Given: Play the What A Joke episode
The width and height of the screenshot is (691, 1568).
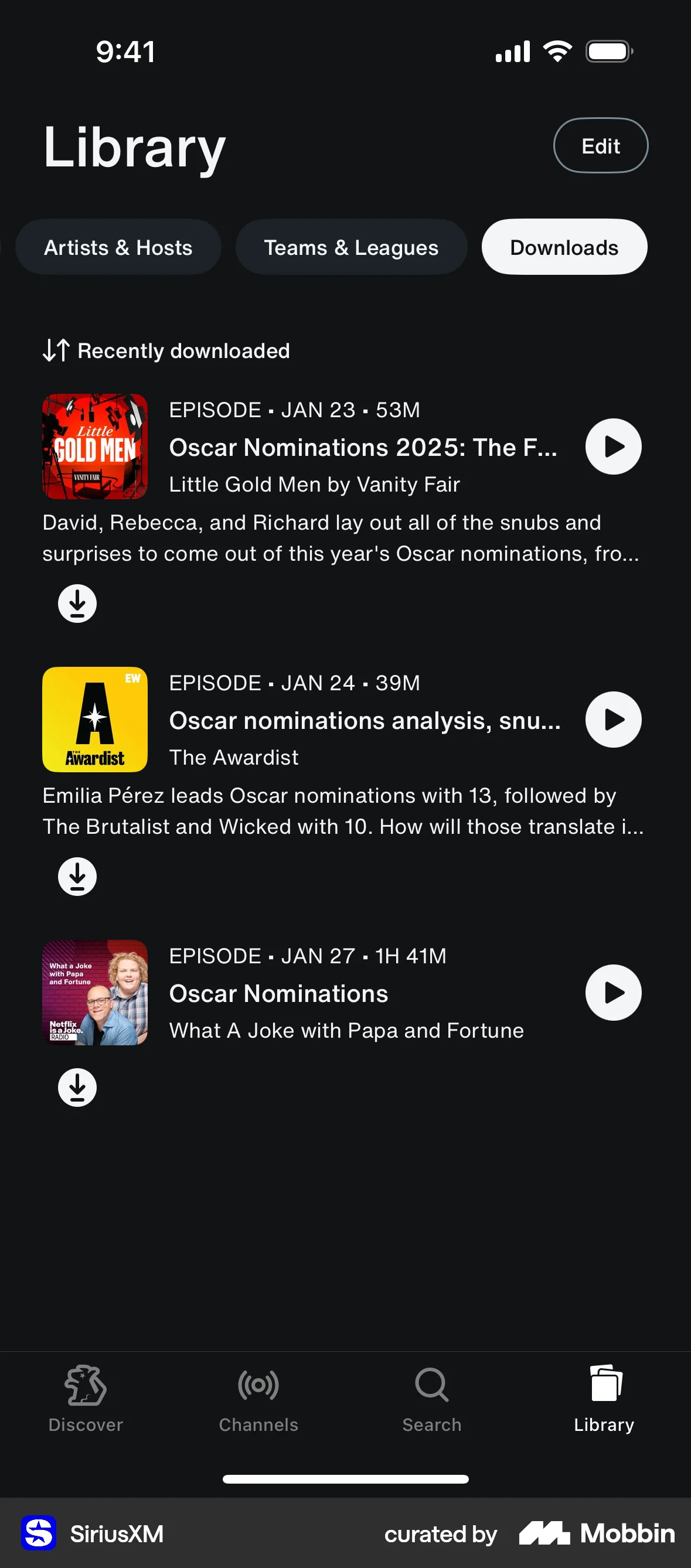Looking at the screenshot, I should coord(612,992).
